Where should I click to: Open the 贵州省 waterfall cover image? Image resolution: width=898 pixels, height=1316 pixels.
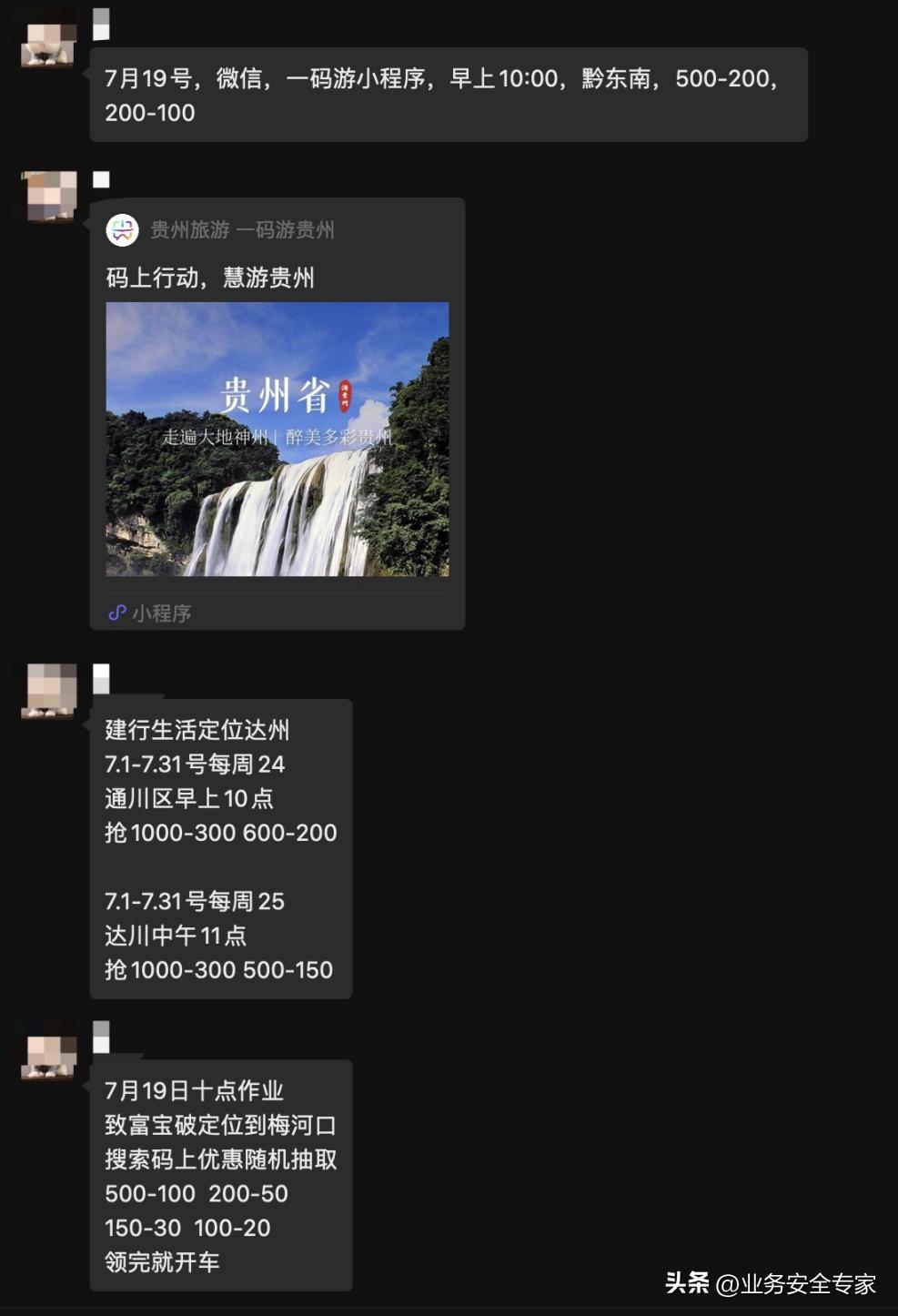pos(277,440)
